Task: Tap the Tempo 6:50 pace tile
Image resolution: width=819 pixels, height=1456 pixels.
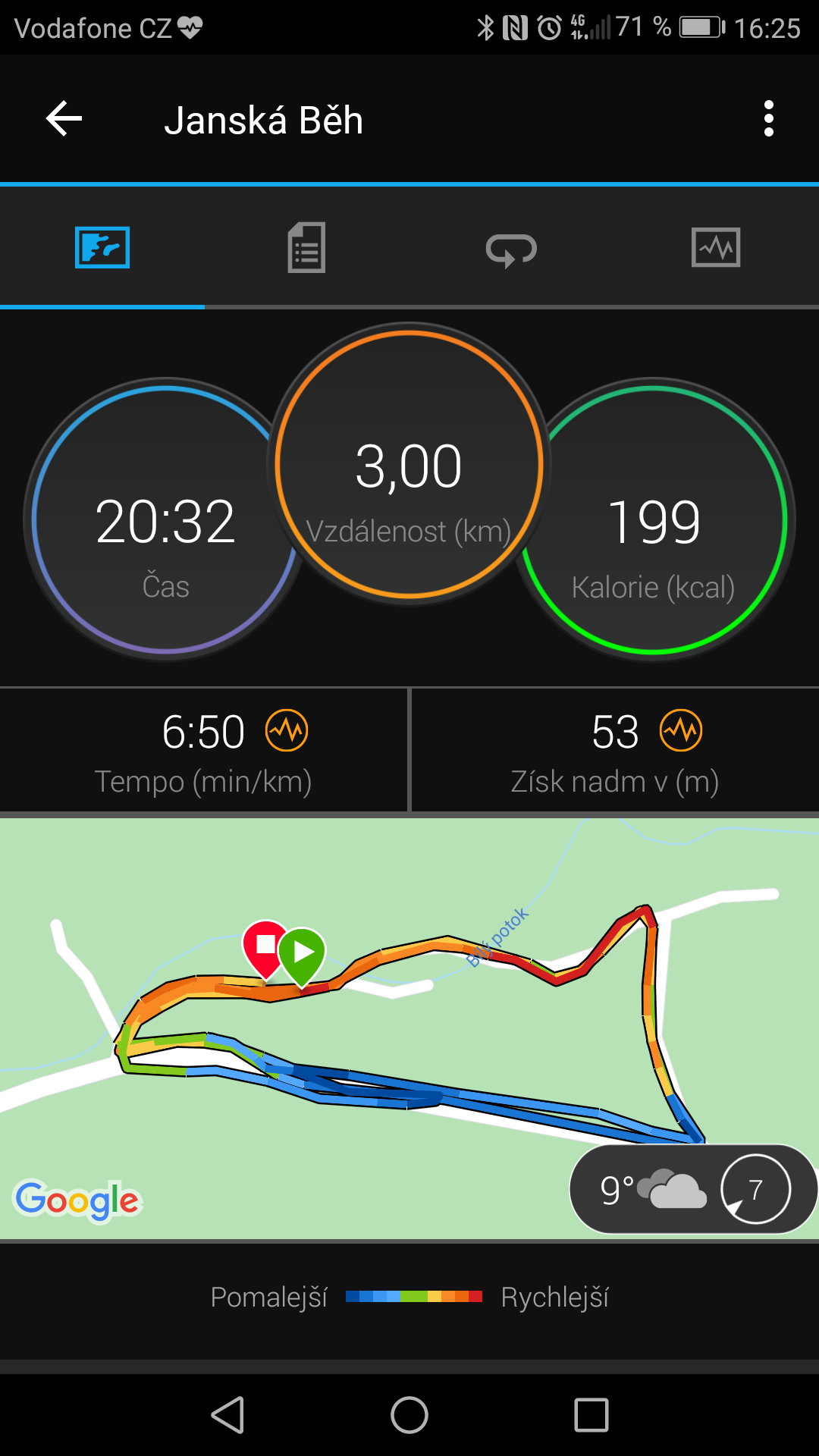Action: click(x=203, y=751)
